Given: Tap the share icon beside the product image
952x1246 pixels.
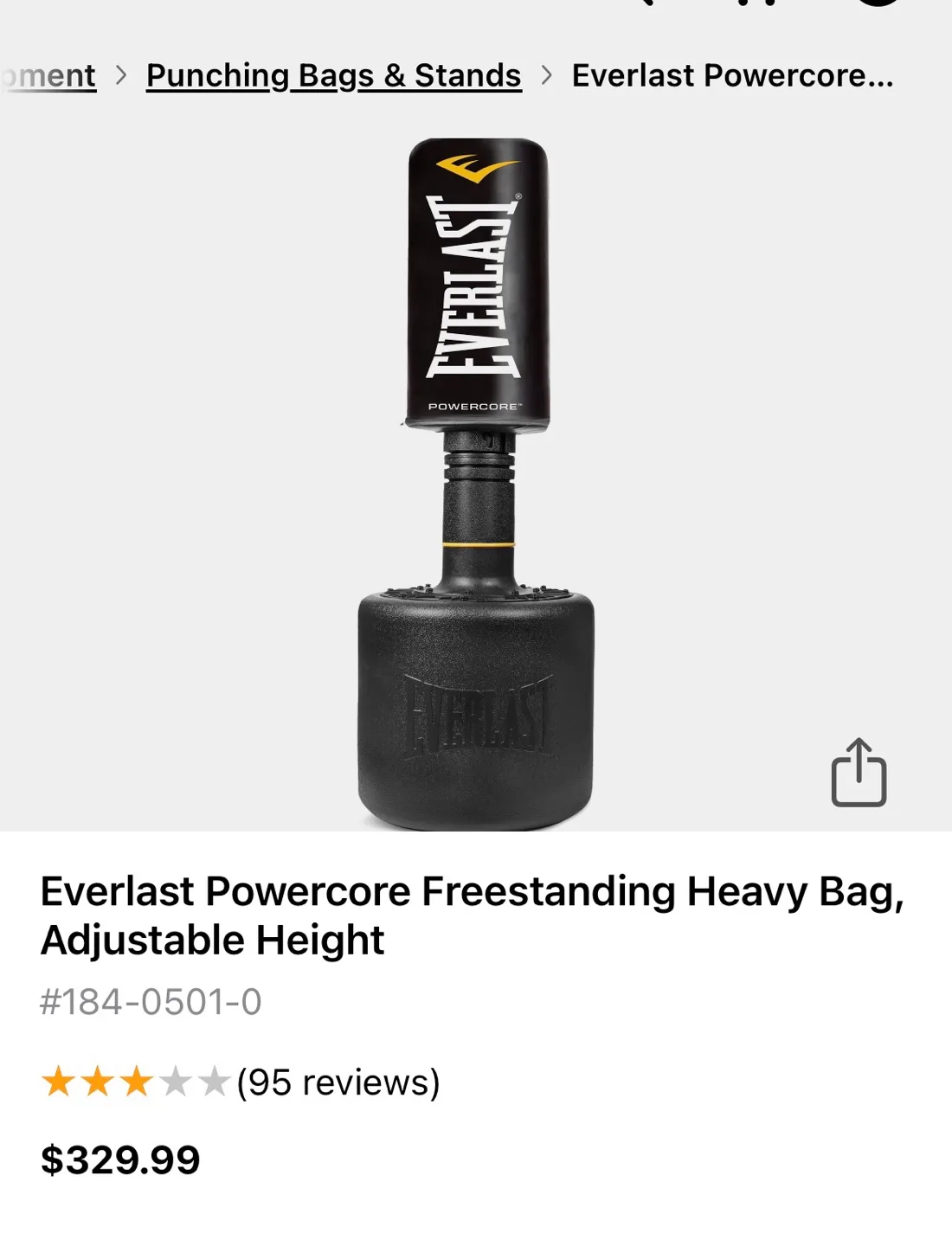Looking at the screenshot, I should coord(859,773).
